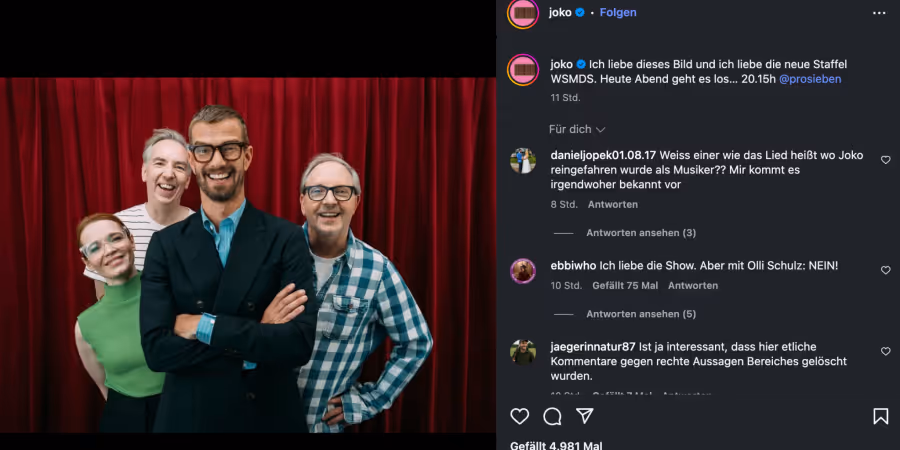Follow joko via the Folgen button
The height and width of the screenshot is (450, 900).
618,13
